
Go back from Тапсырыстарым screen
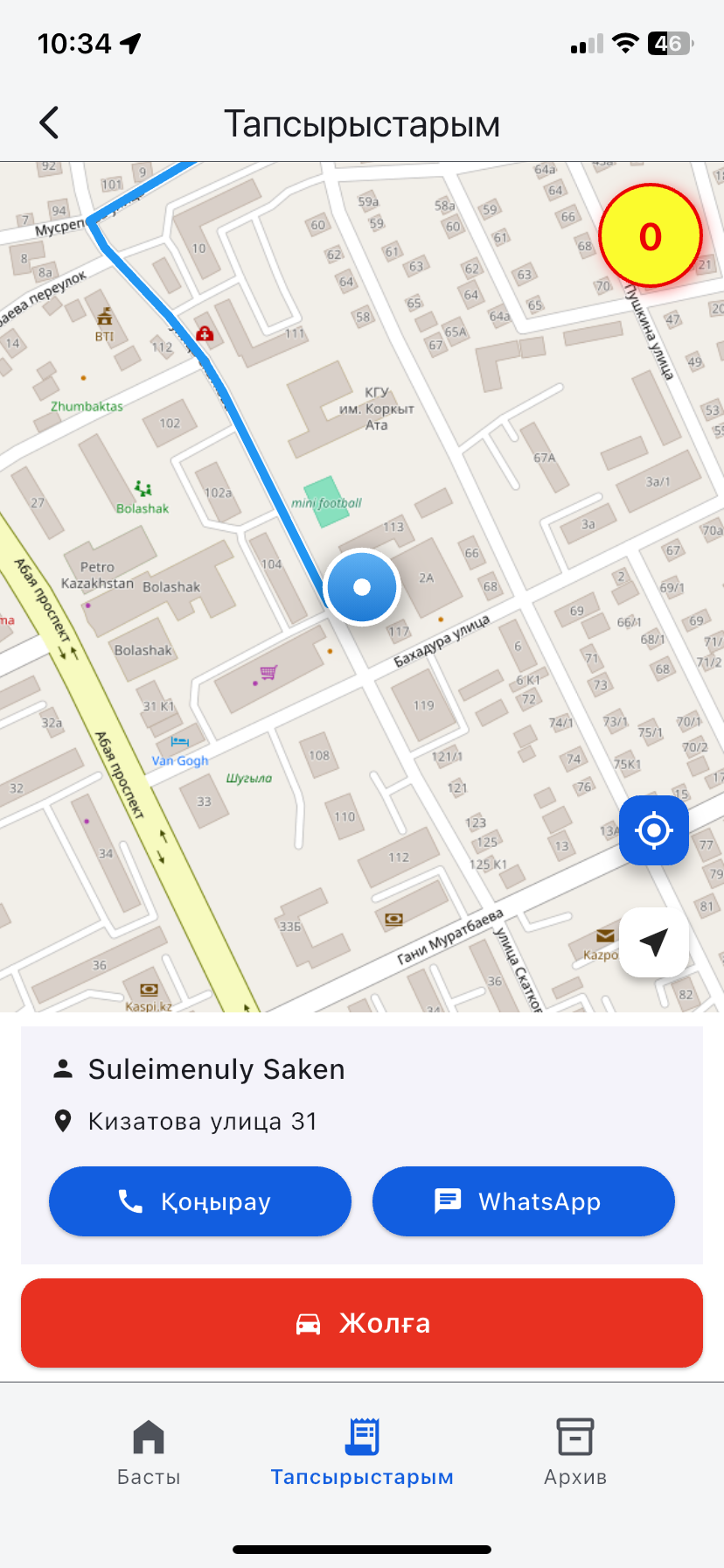(x=50, y=123)
